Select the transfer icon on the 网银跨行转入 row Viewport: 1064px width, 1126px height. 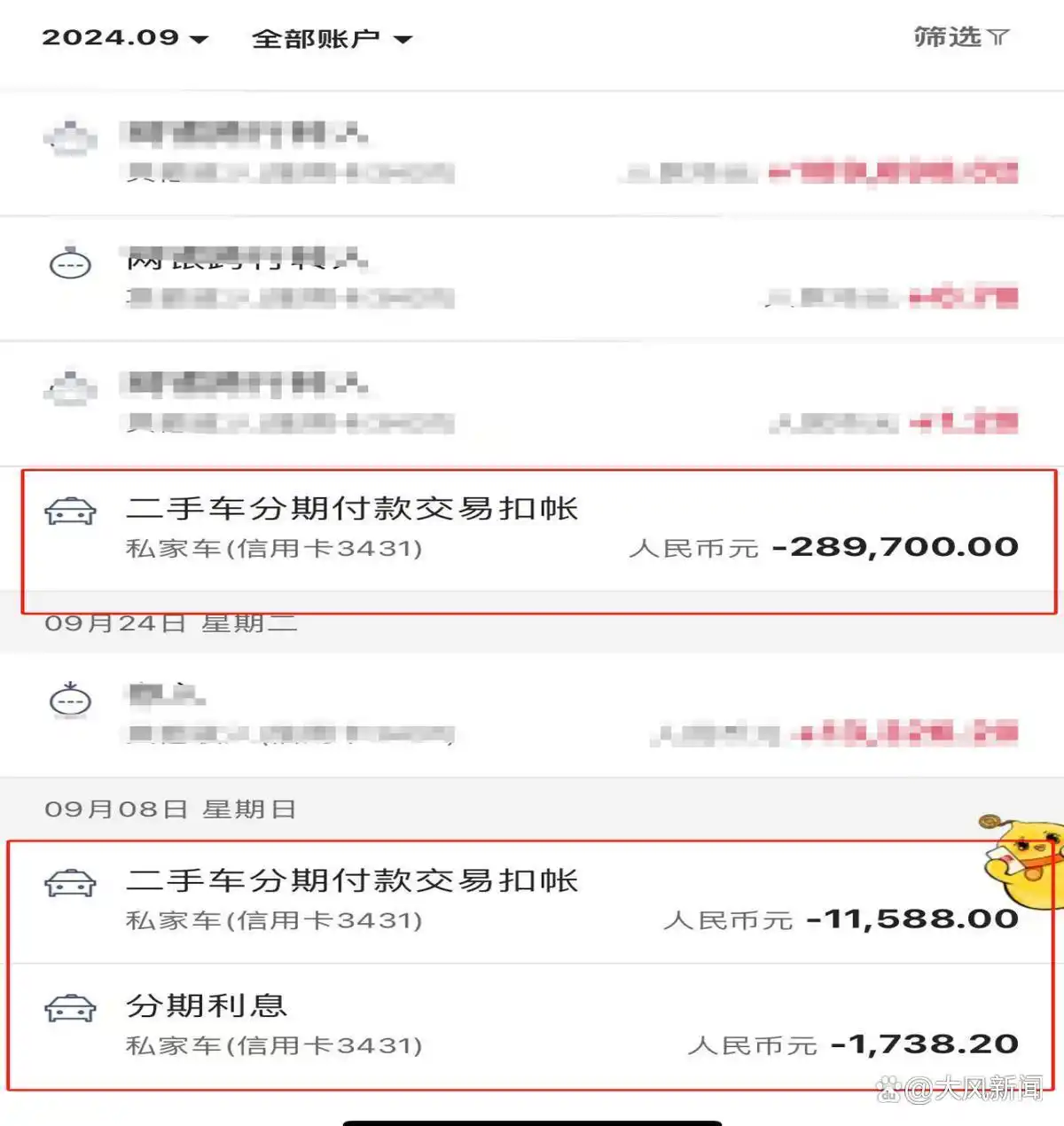coord(71,263)
